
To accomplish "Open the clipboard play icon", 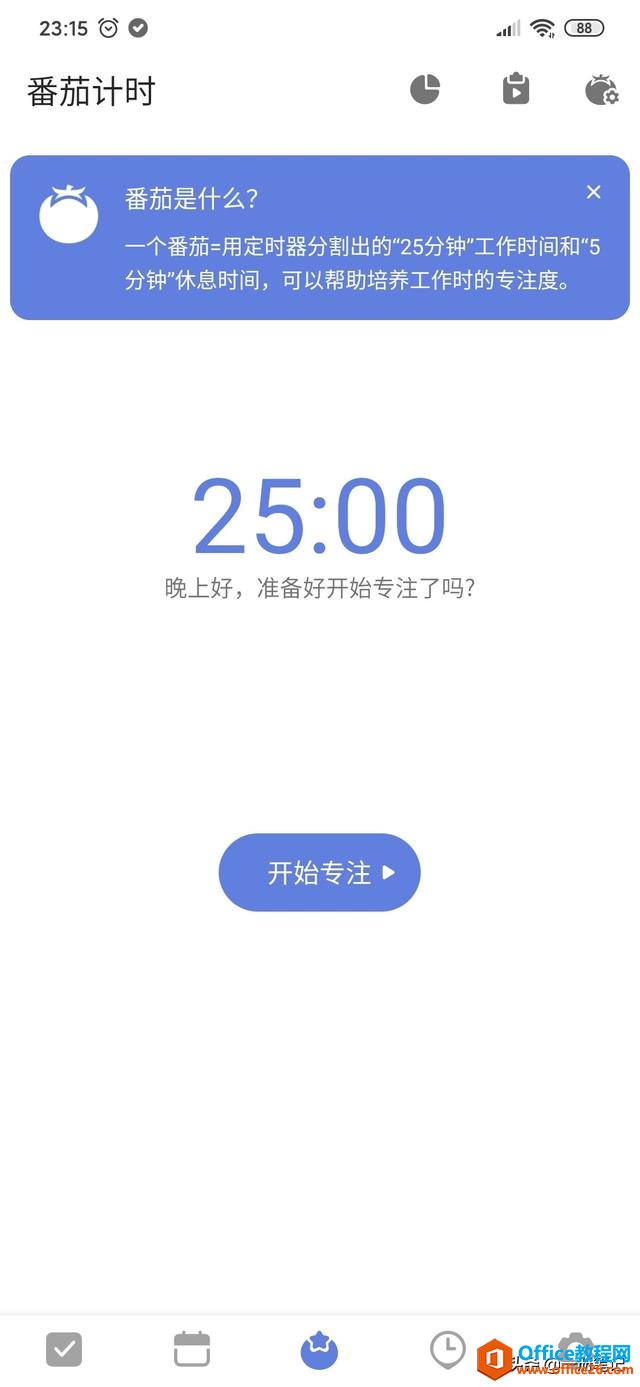I will point(515,90).
